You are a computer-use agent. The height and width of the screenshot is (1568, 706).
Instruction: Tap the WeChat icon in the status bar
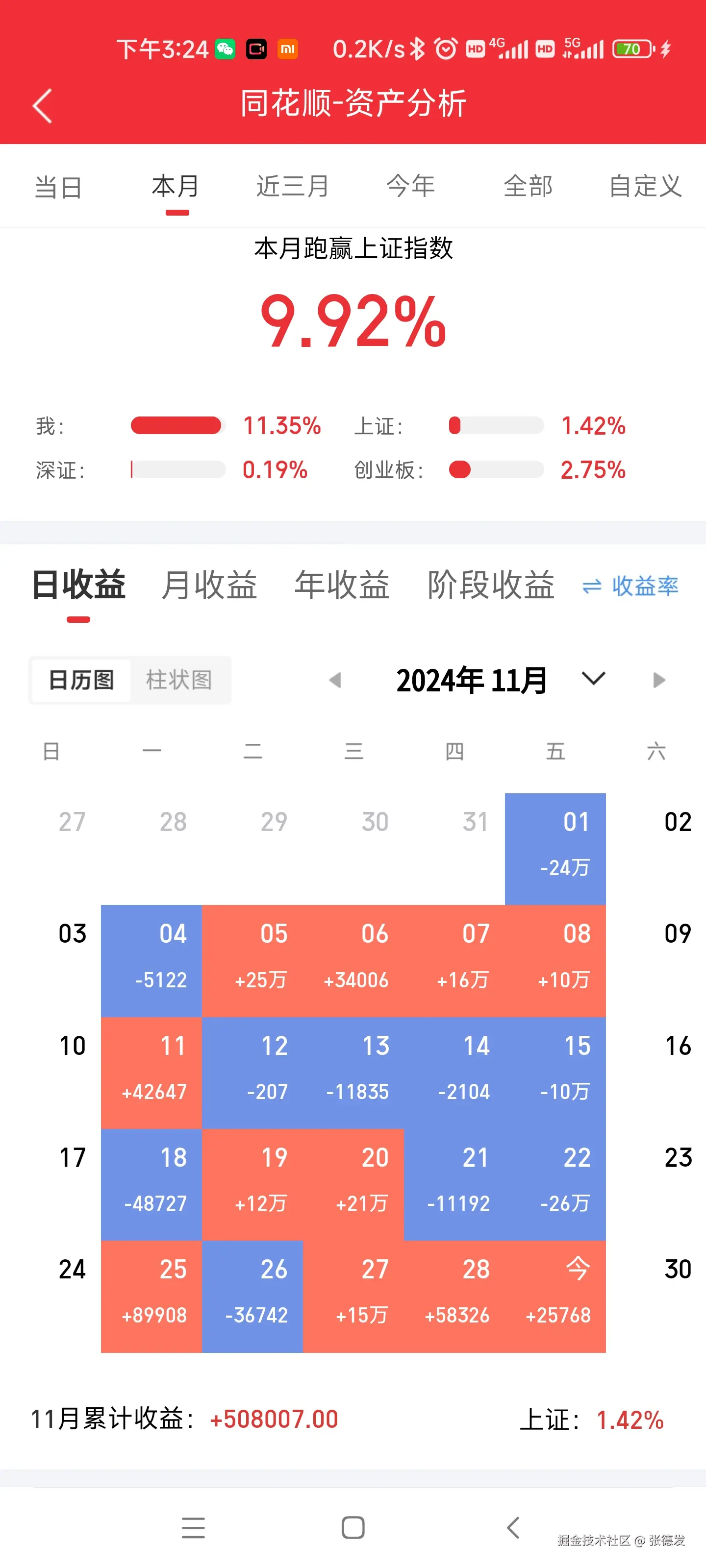225,49
